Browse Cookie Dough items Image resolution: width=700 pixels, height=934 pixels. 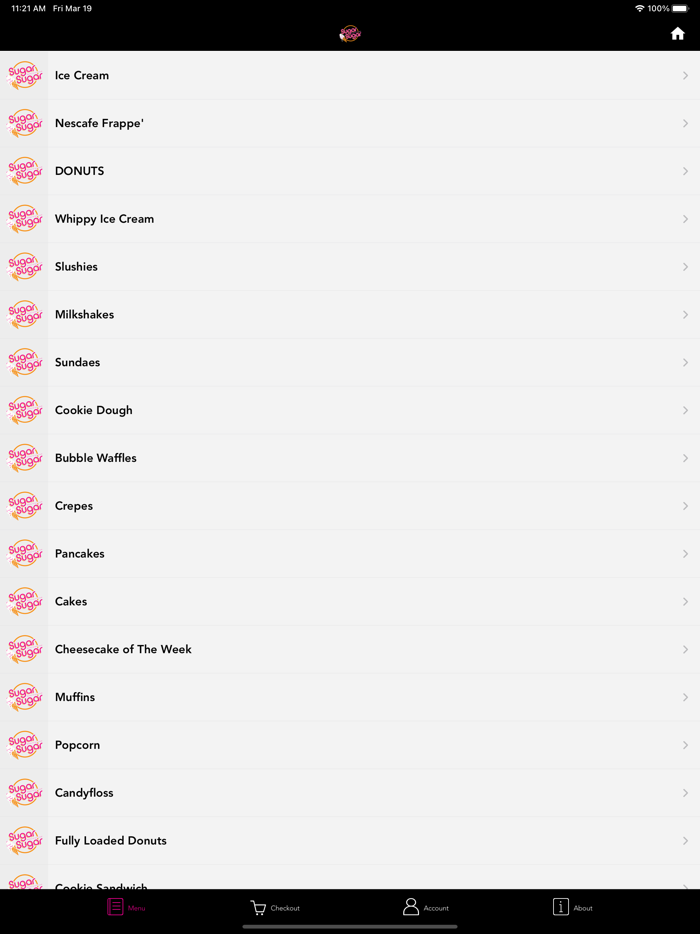[x=350, y=411]
